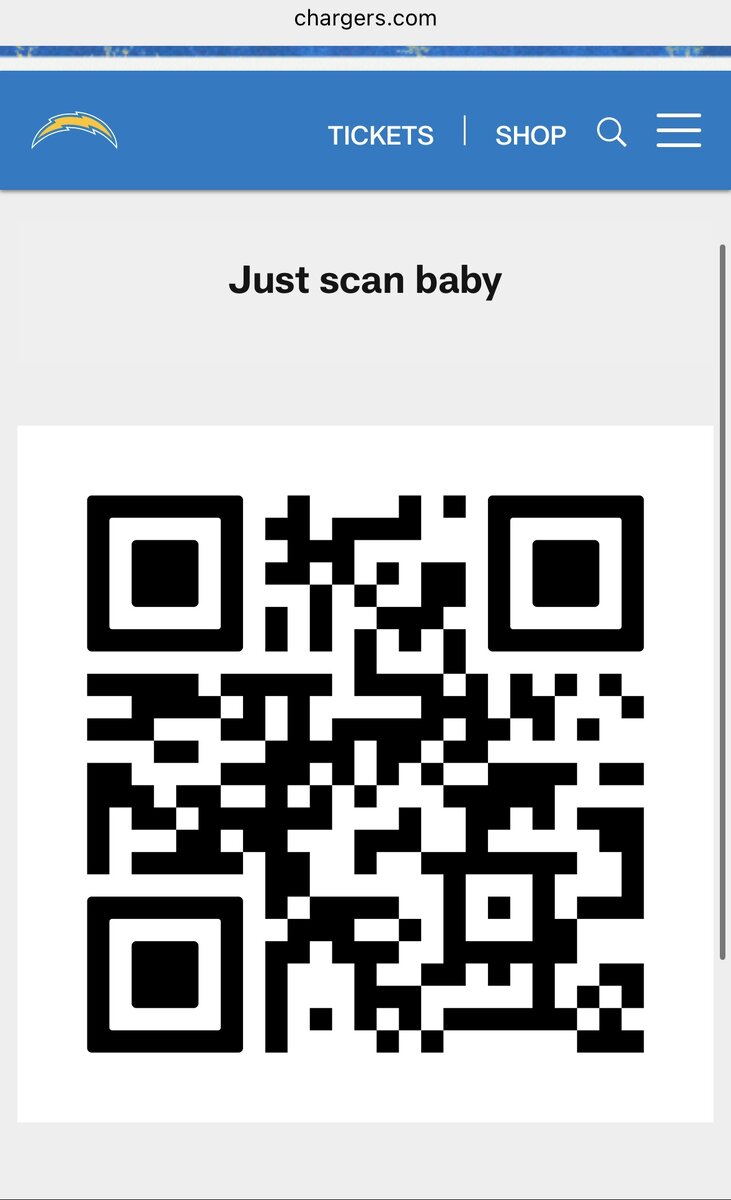Go to the Tickets page
Screen dimensions: 731x1200
pos(380,135)
